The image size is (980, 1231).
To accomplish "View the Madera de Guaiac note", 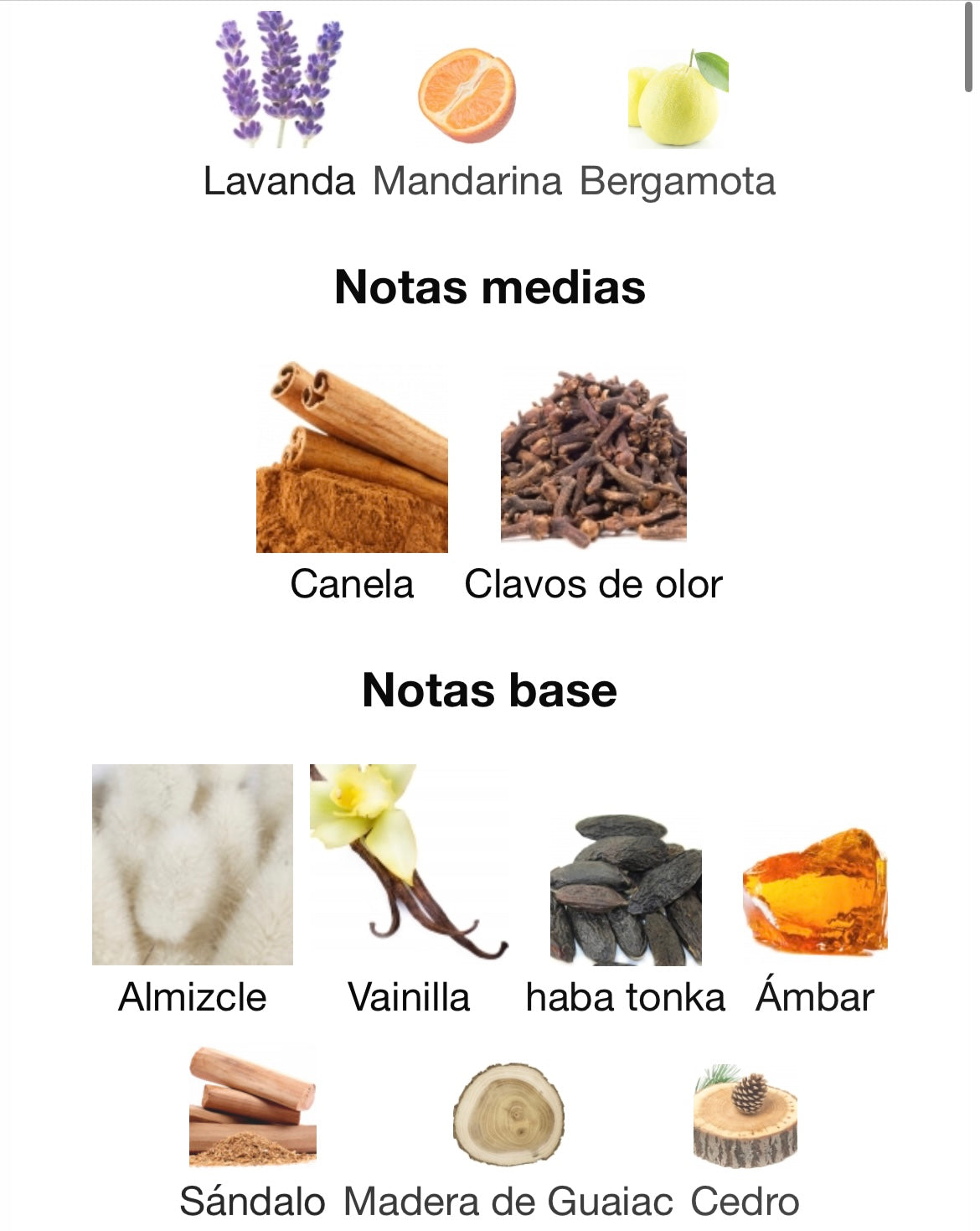I will tap(508, 1115).
